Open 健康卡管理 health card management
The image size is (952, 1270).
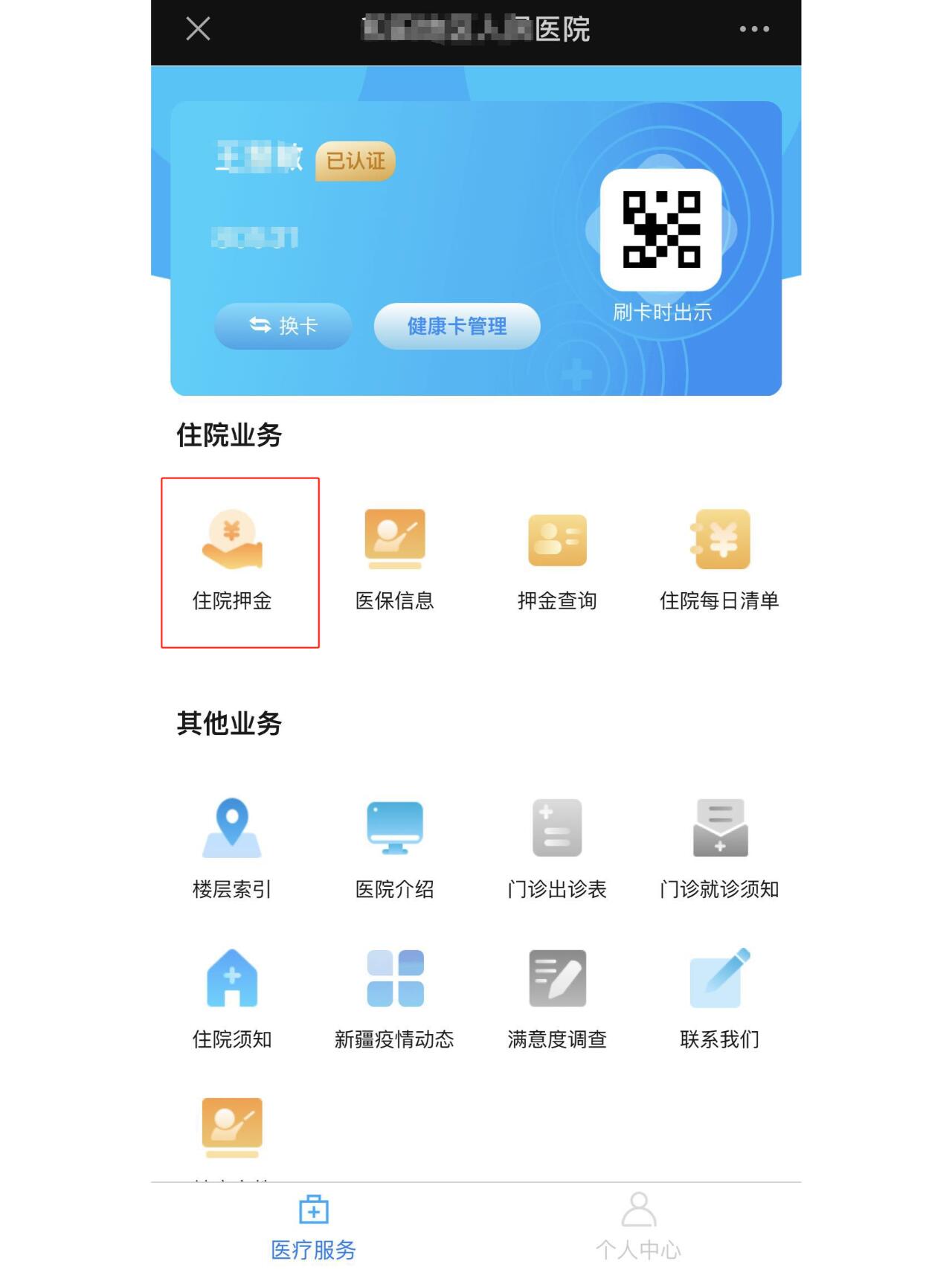[457, 326]
